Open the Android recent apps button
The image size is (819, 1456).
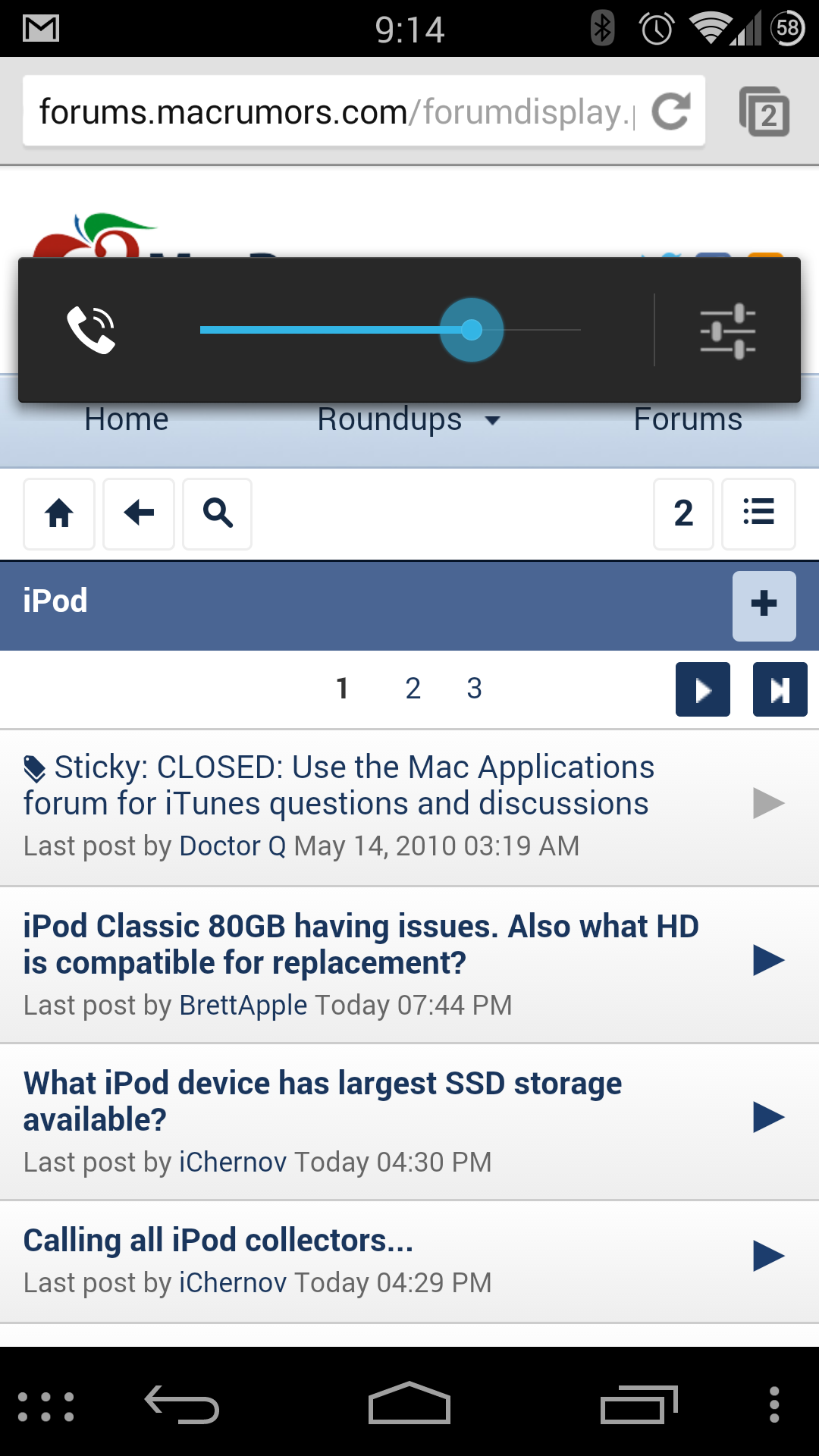(x=639, y=1405)
